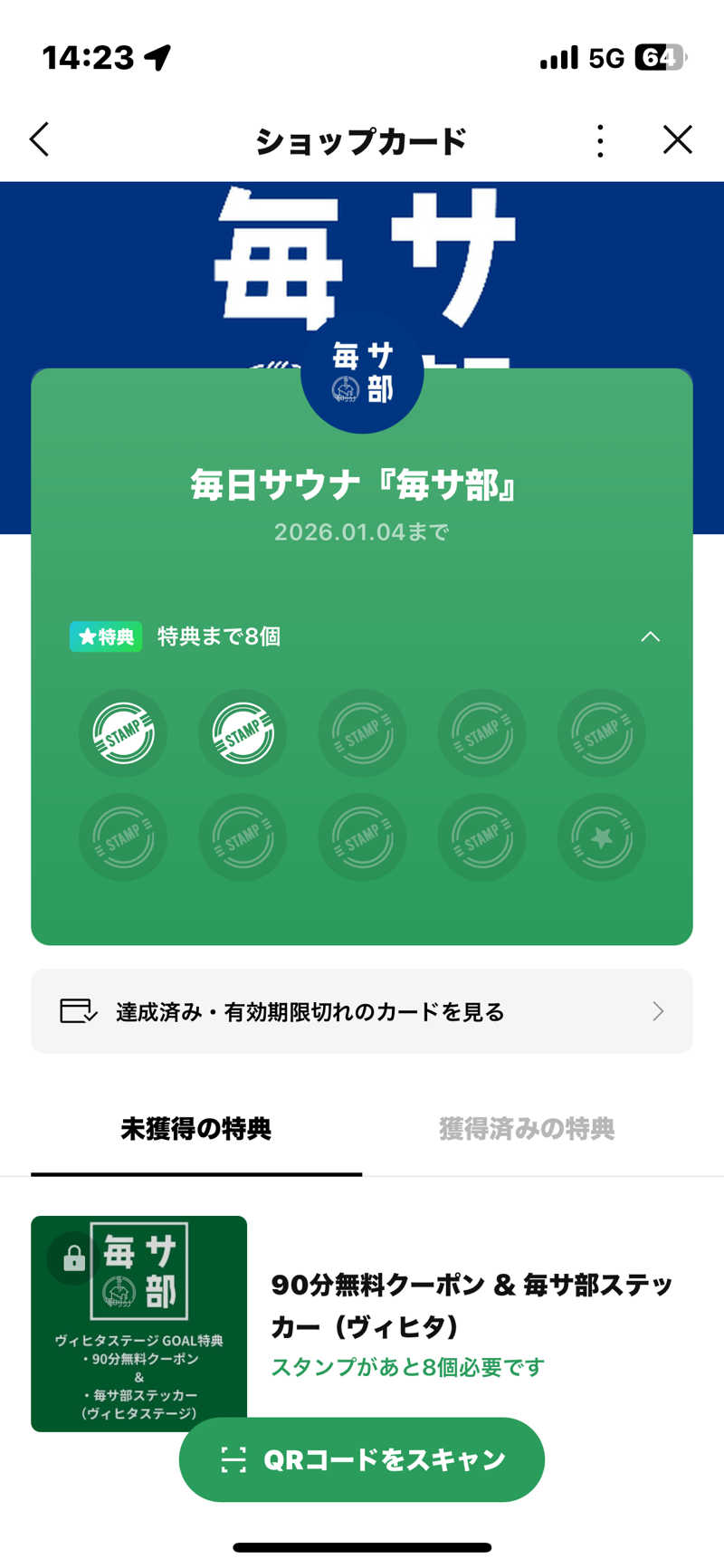Tap the ★特典 reward badge
The image size is (724, 1568).
point(105,636)
